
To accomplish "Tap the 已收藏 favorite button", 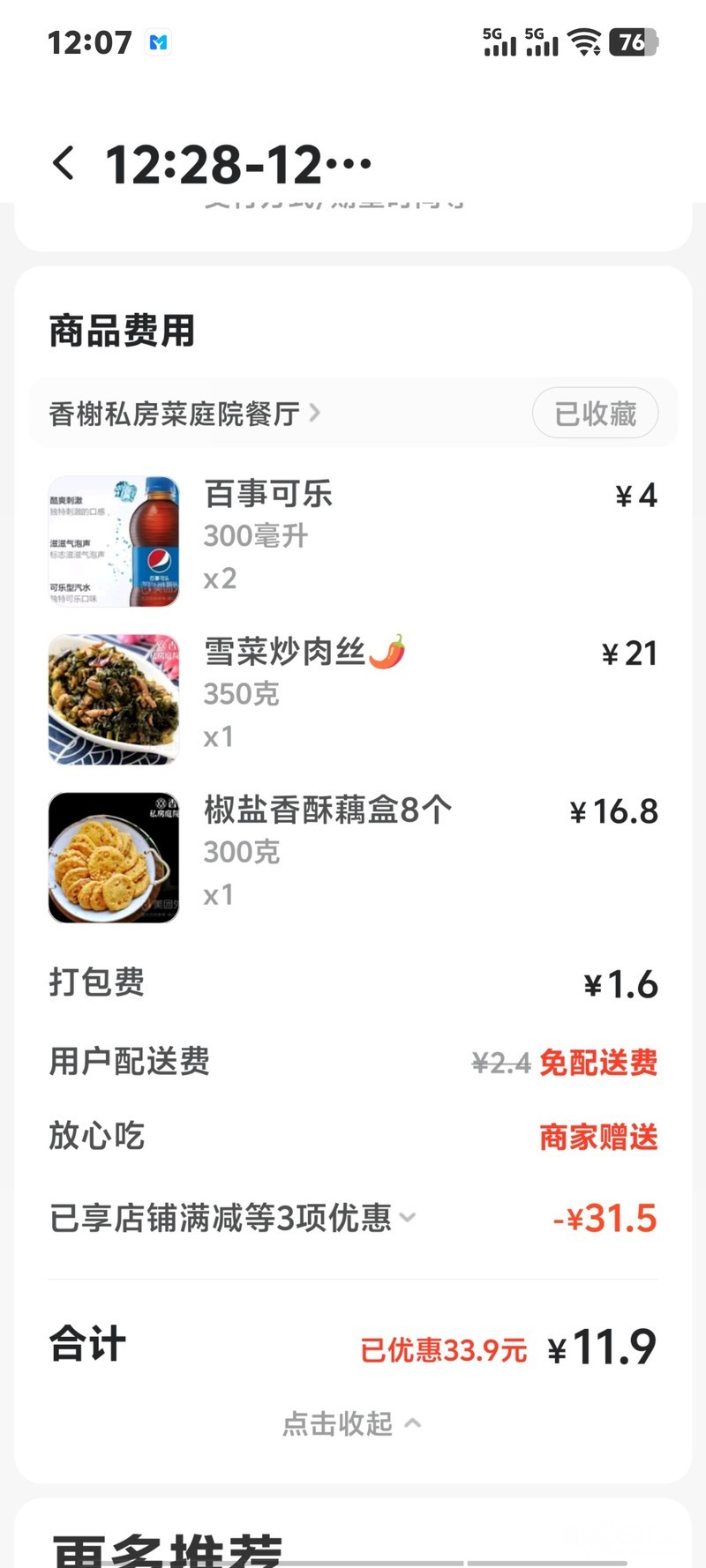I will 595,413.
